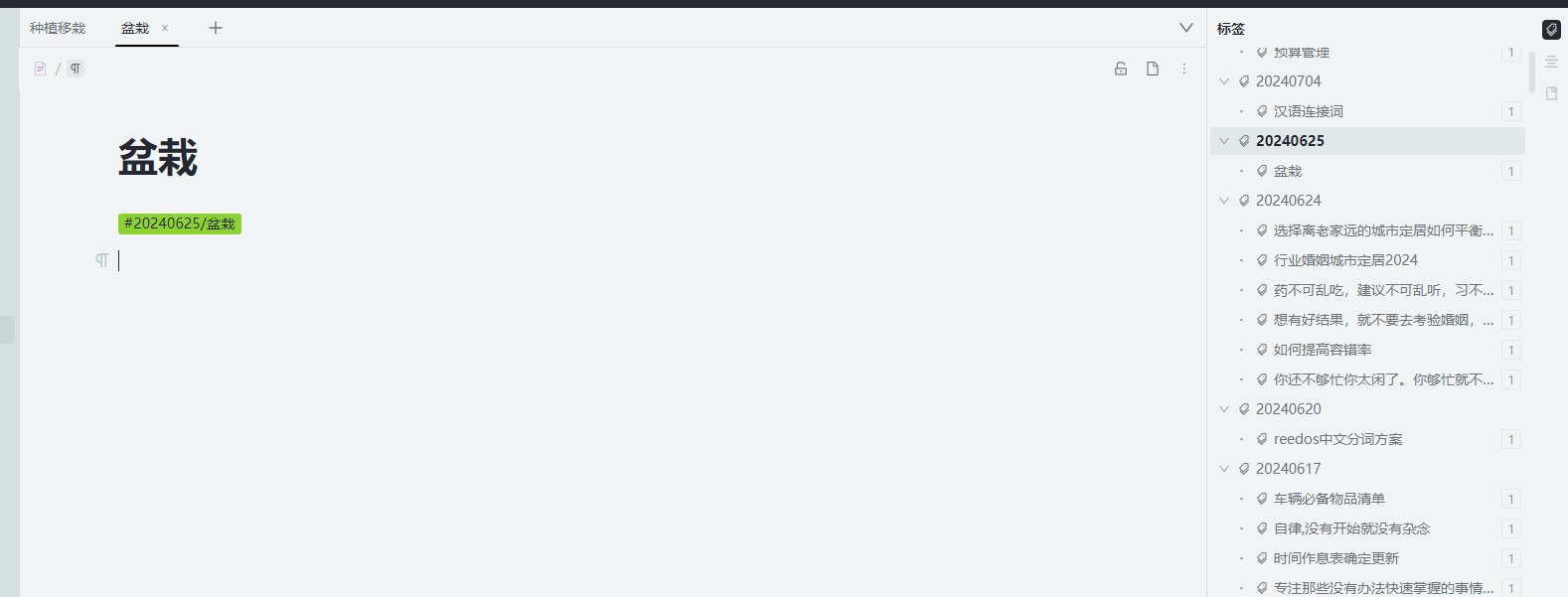The image size is (1568, 597).
Task: Switch to the 种植移栽 tab
Action: (x=58, y=28)
